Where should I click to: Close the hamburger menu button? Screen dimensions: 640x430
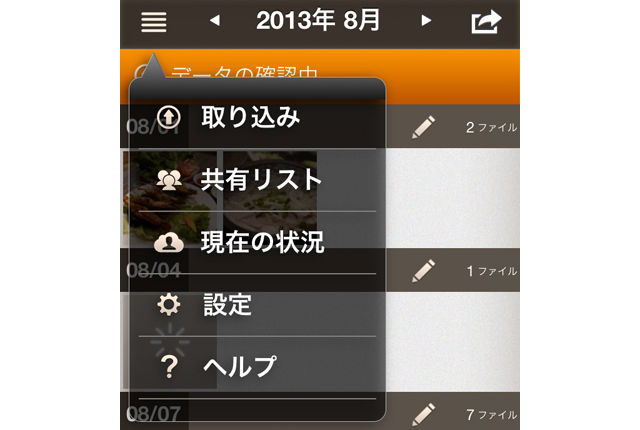click(153, 21)
